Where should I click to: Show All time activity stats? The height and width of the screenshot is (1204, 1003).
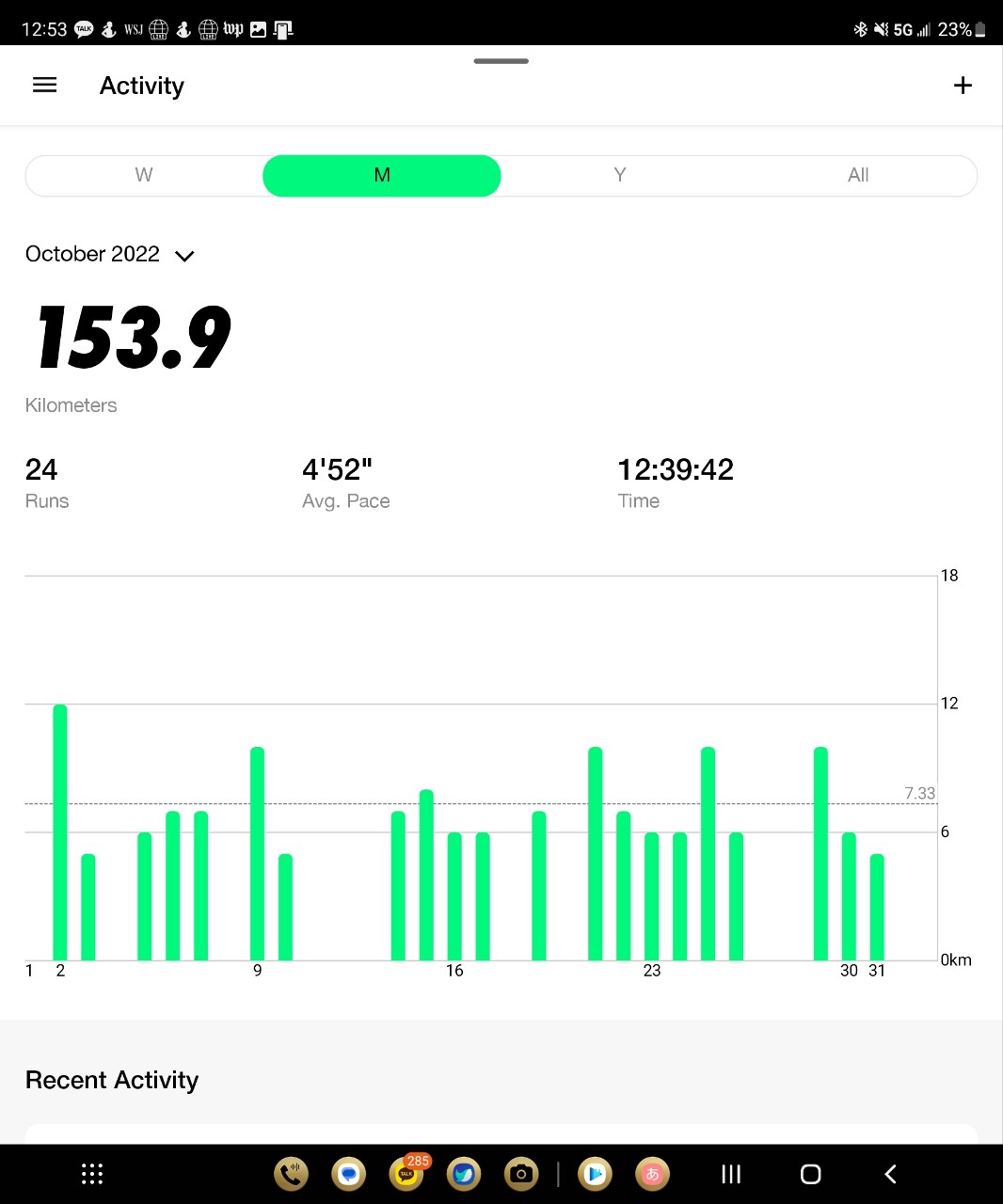[x=858, y=175]
